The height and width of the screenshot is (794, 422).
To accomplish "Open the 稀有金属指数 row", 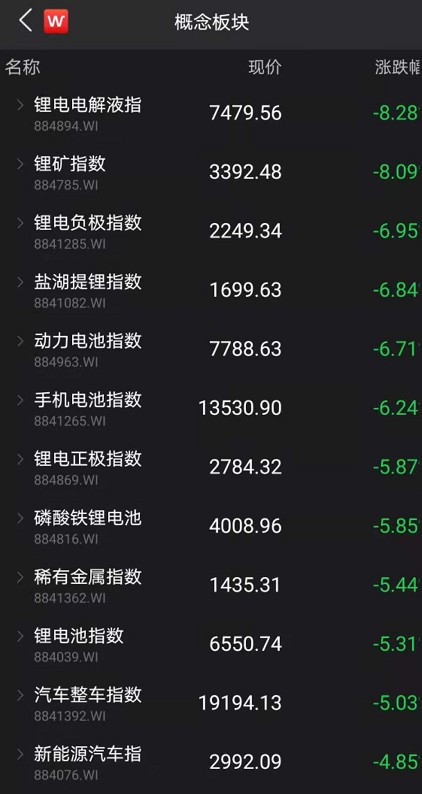I will click(211, 585).
